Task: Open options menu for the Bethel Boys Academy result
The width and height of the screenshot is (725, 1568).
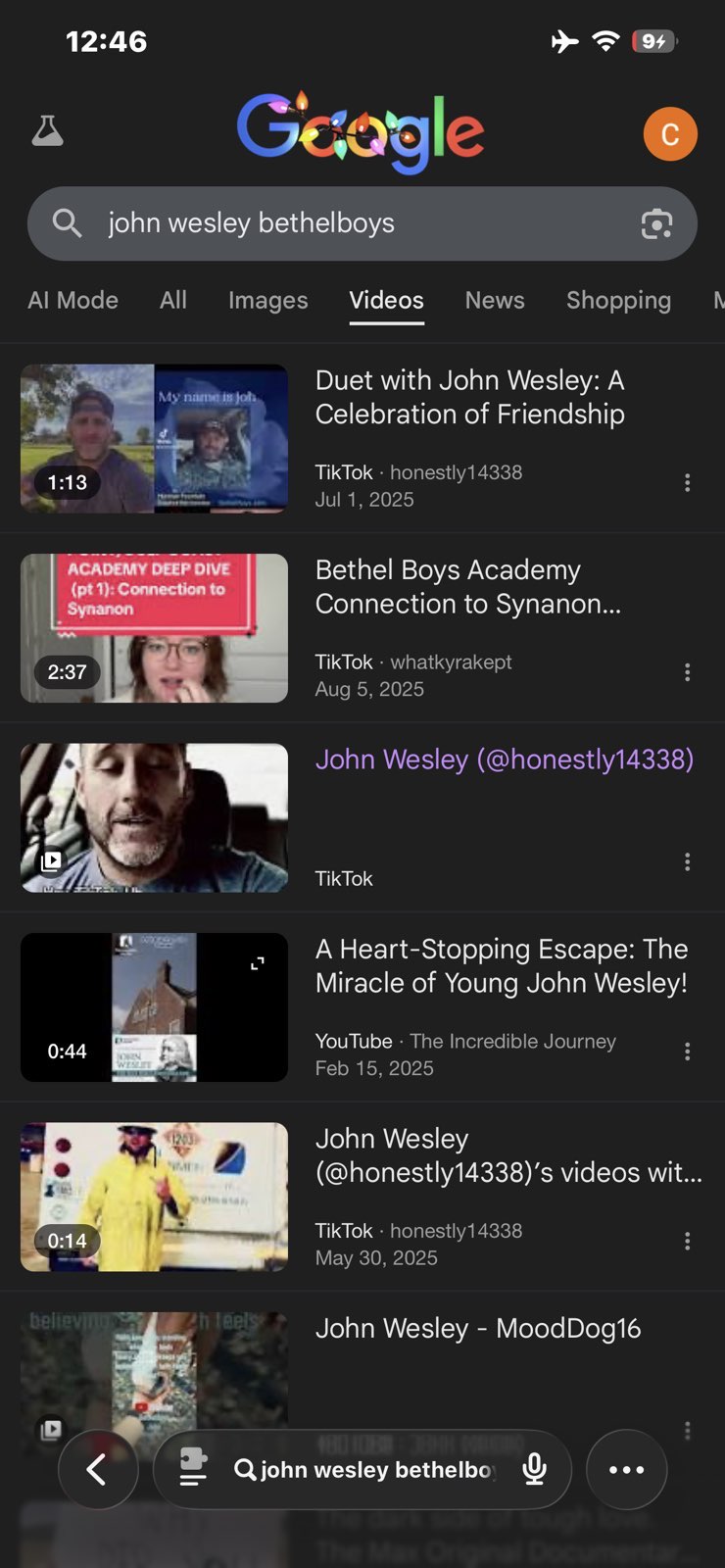Action: pos(687,672)
